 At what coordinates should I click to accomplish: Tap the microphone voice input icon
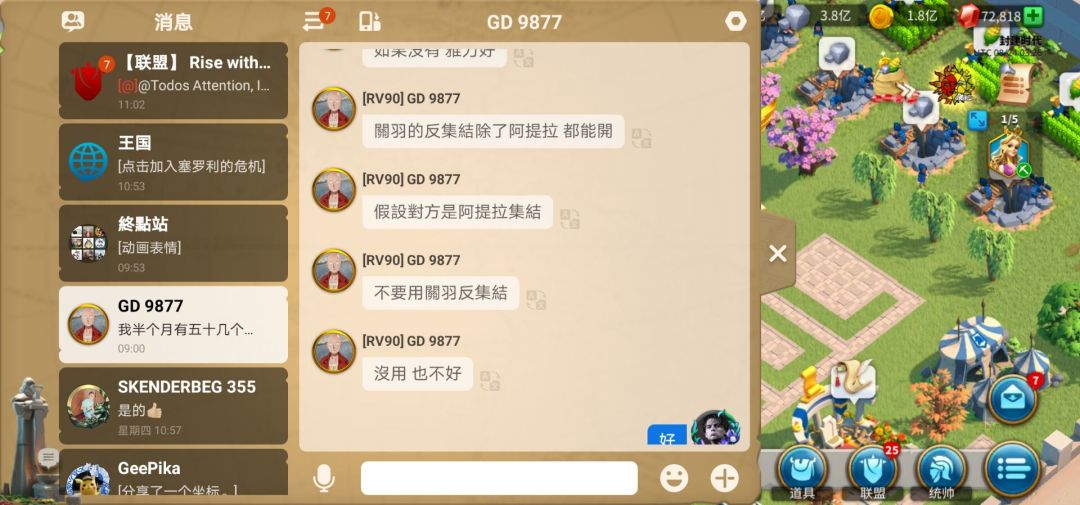coord(324,478)
